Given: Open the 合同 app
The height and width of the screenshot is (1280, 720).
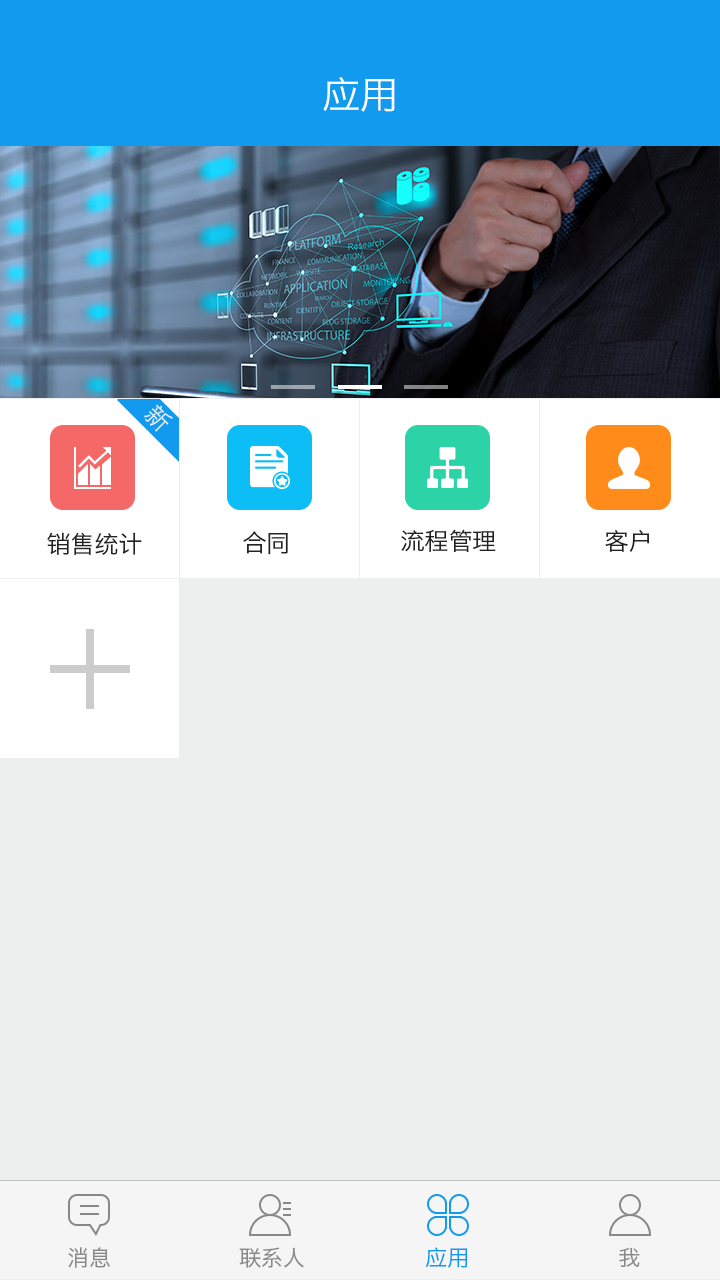Looking at the screenshot, I should pos(269,487).
